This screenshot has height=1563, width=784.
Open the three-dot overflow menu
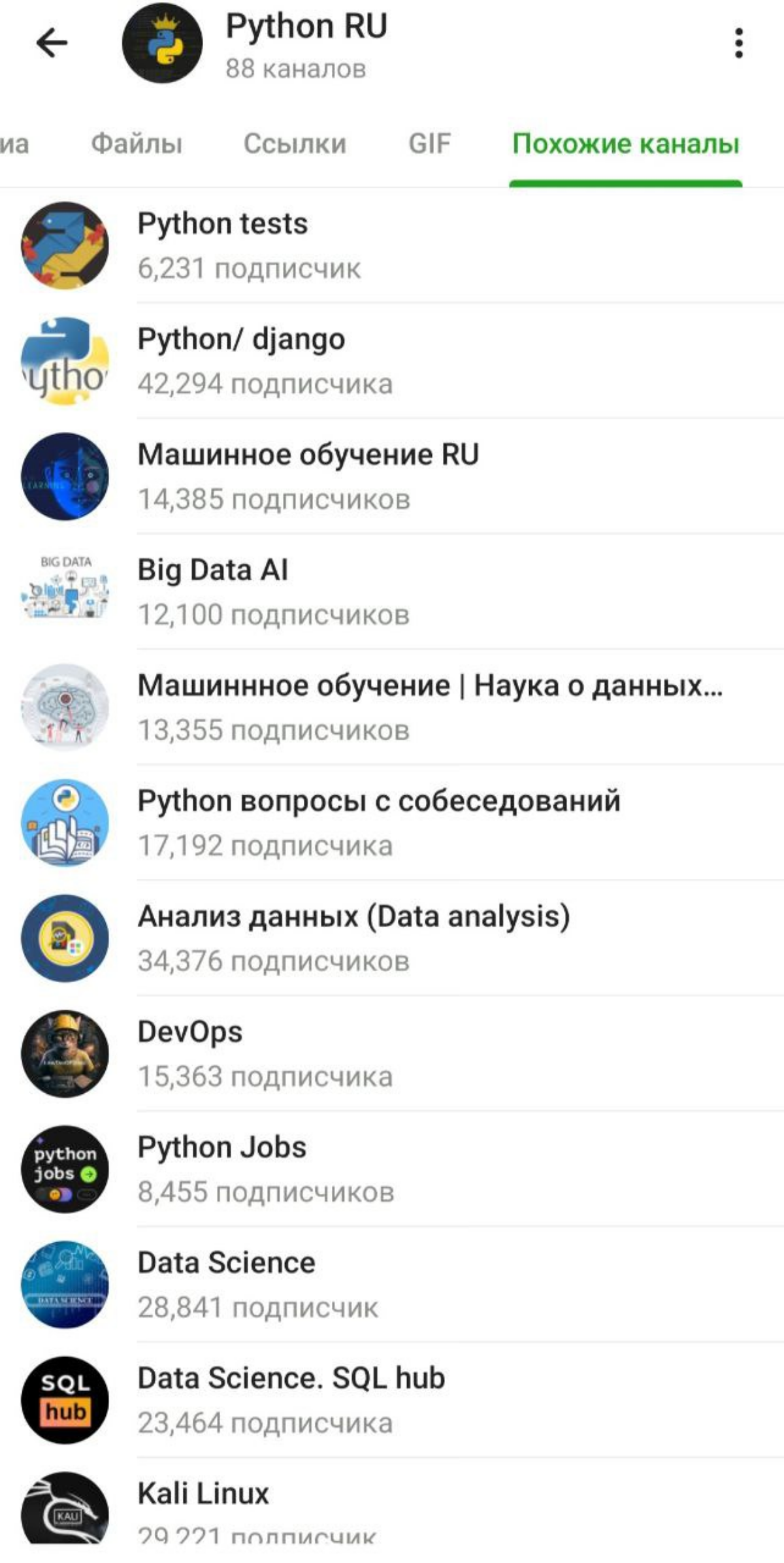pos(738,43)
